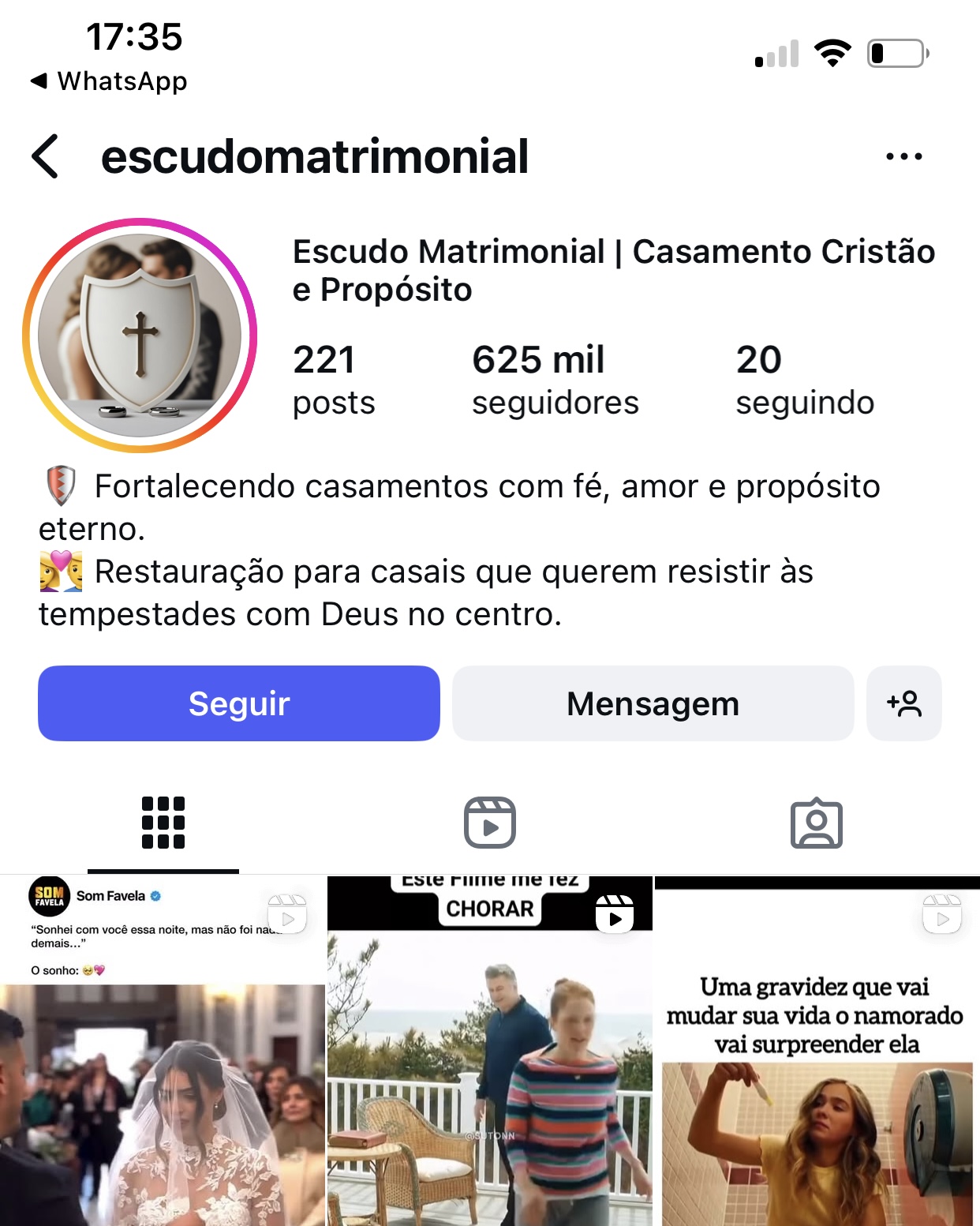Check the 221 posts counter
The image size is (980, 1226).
(x=333, y=379)
